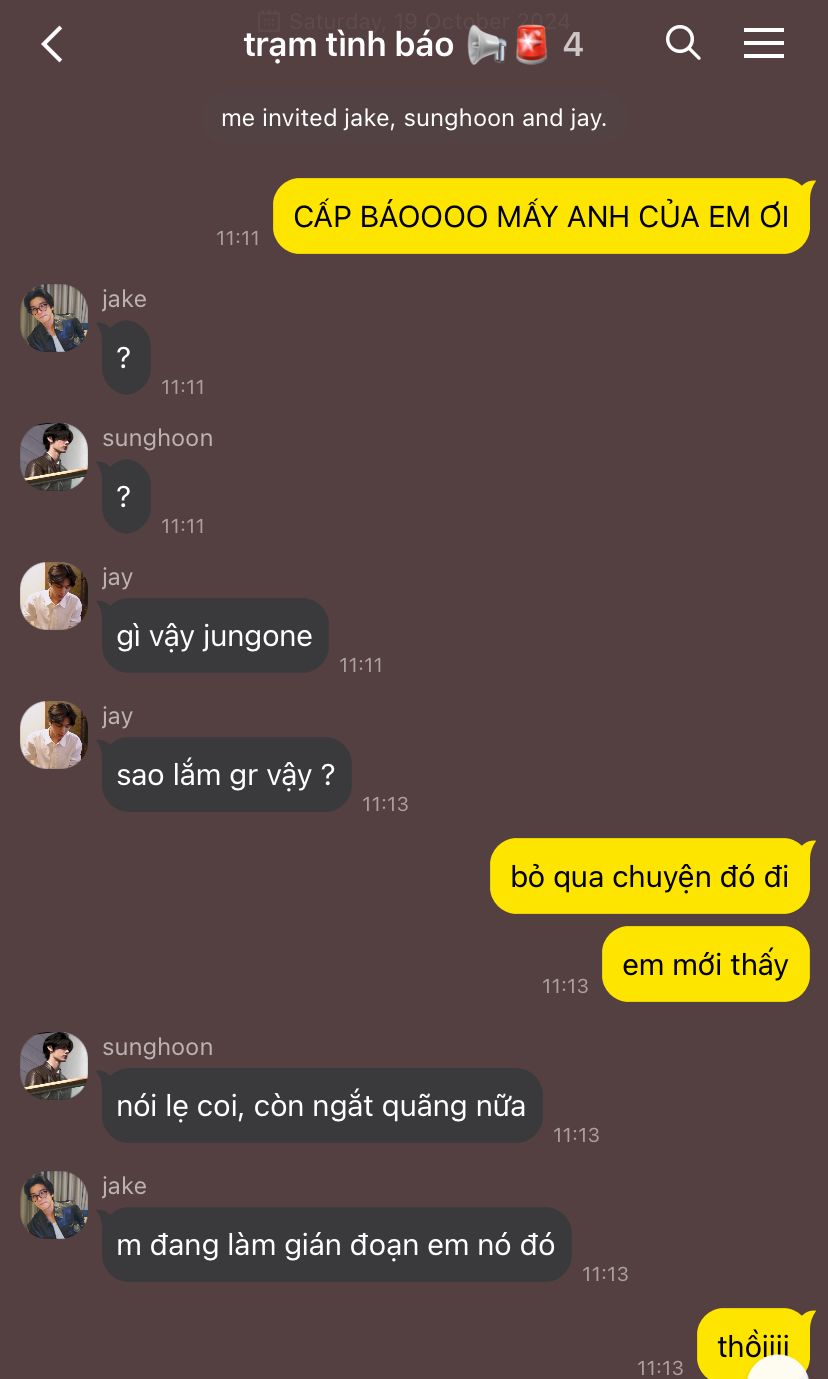
Task: Open jay's avatar next to "sao lắm gr vậy ?"
Action: [x=54, y=735]
